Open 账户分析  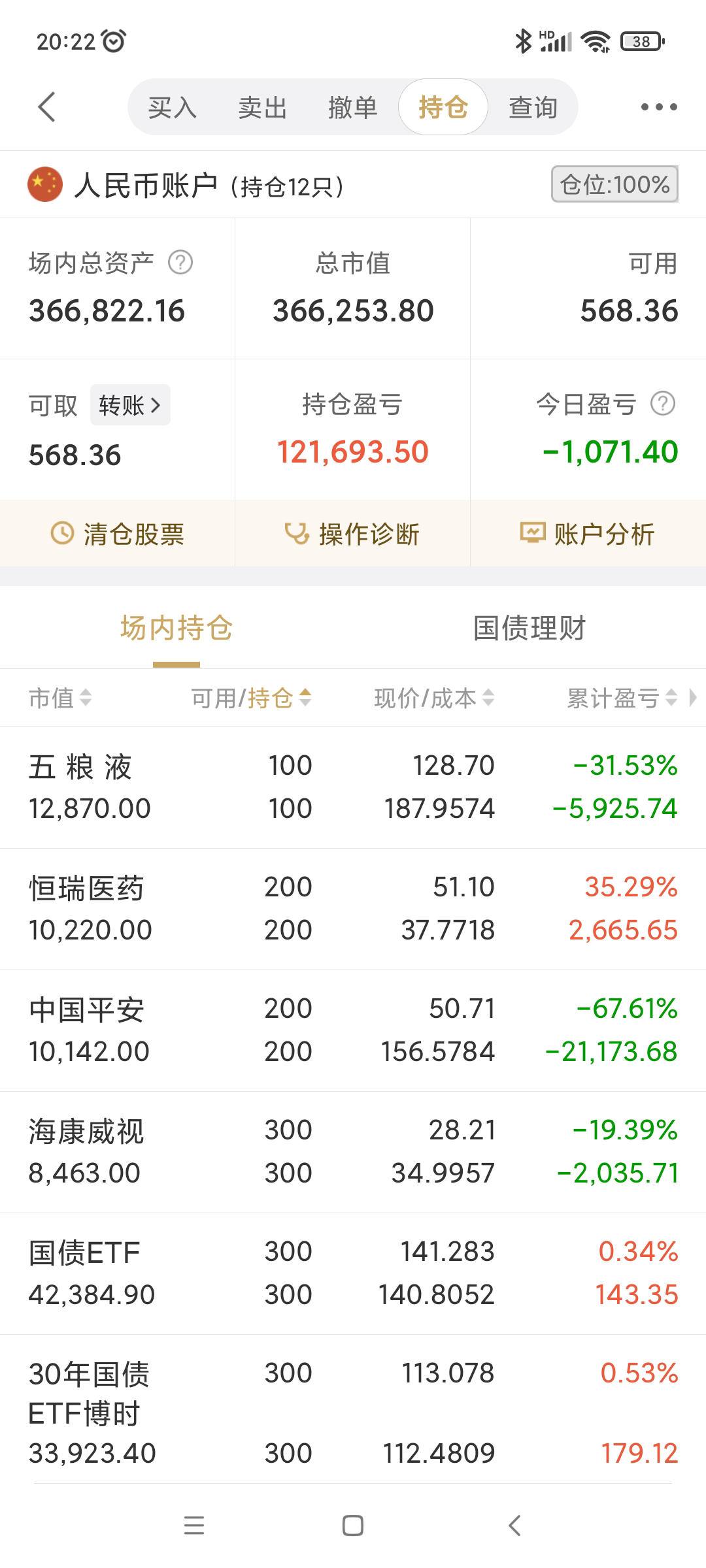pos(588,534)
